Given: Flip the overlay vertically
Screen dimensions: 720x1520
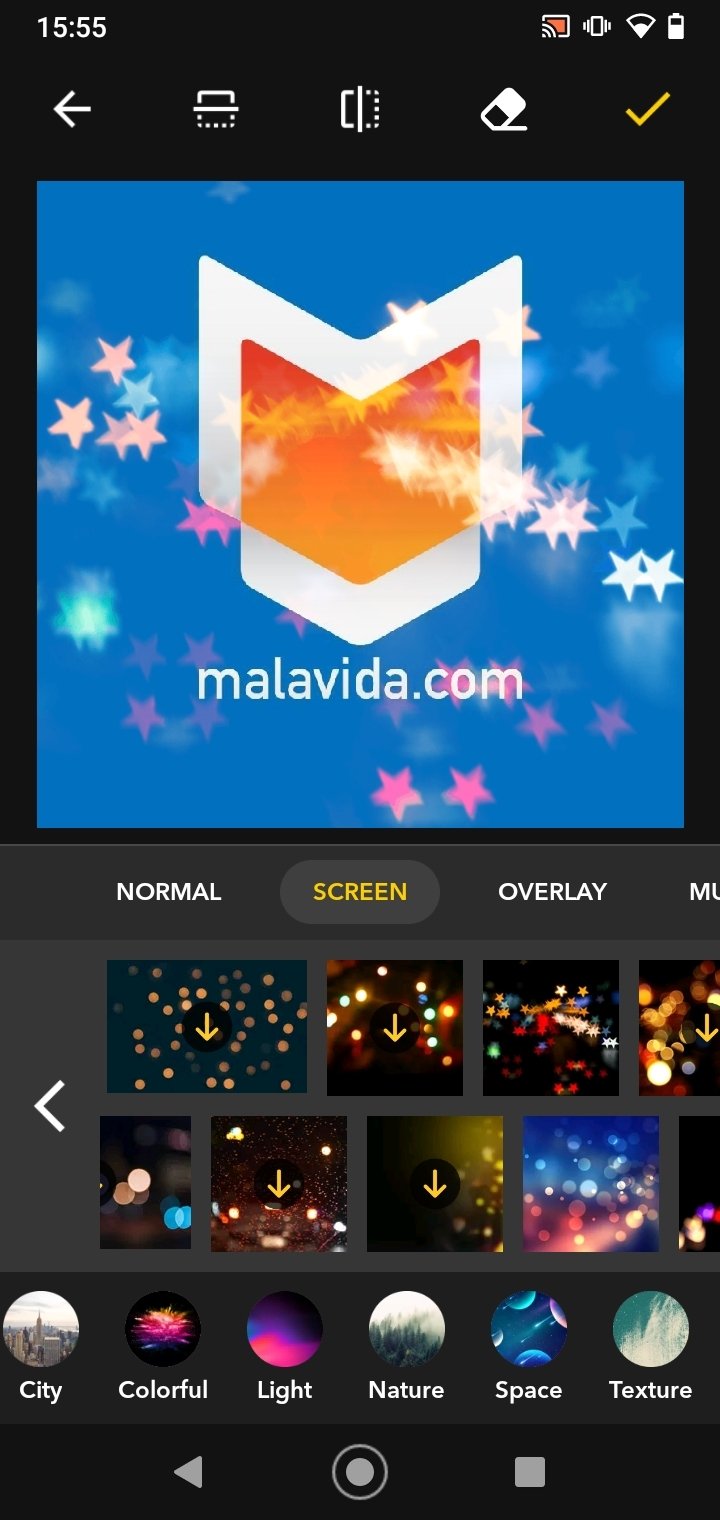Looking at the screenshot, I should [x=215, y=110].
